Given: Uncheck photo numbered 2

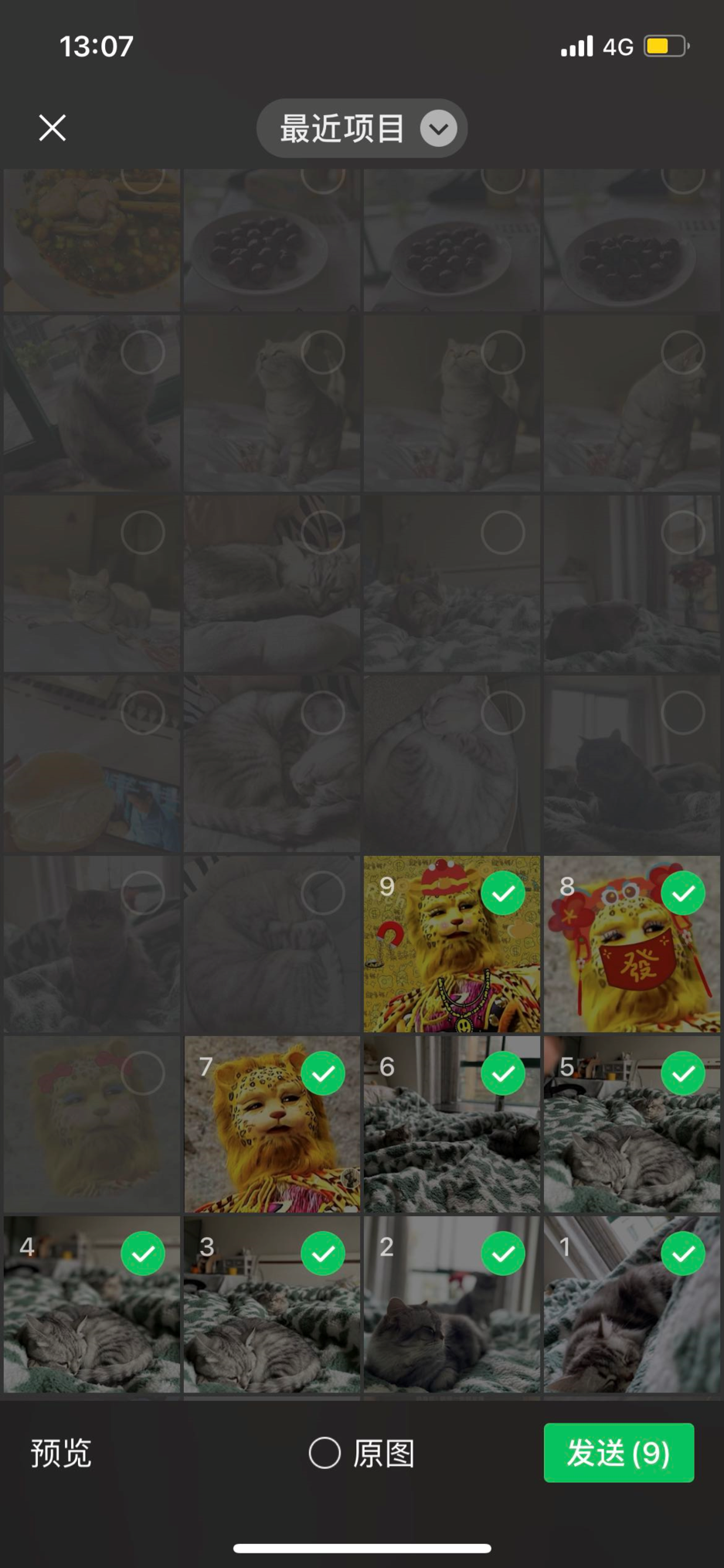Looking at the screenshot, I should tap(503, 1253).
